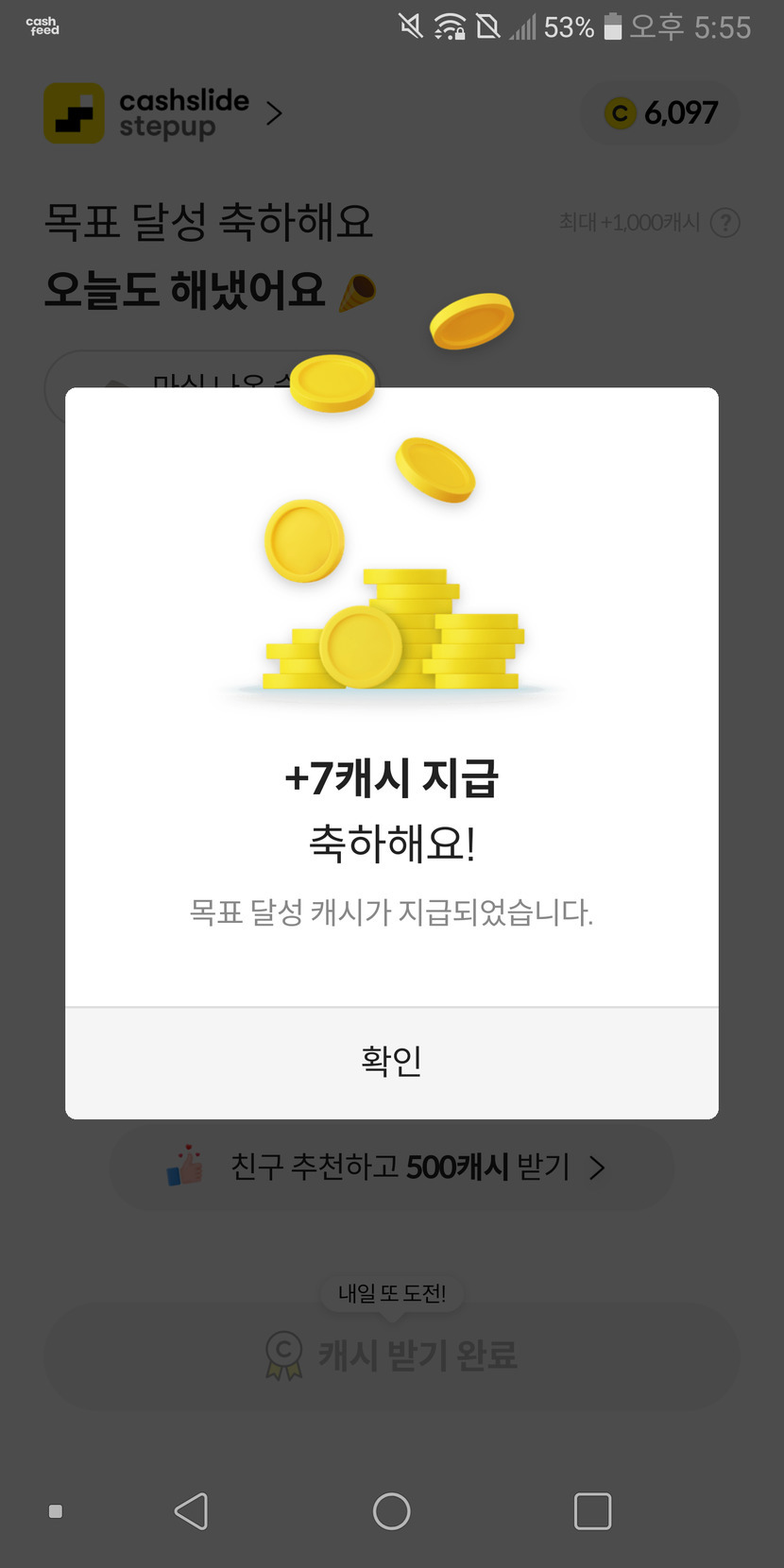
Task: Tap the 캐시 받기 완료 button
Action: [391, 1356]
